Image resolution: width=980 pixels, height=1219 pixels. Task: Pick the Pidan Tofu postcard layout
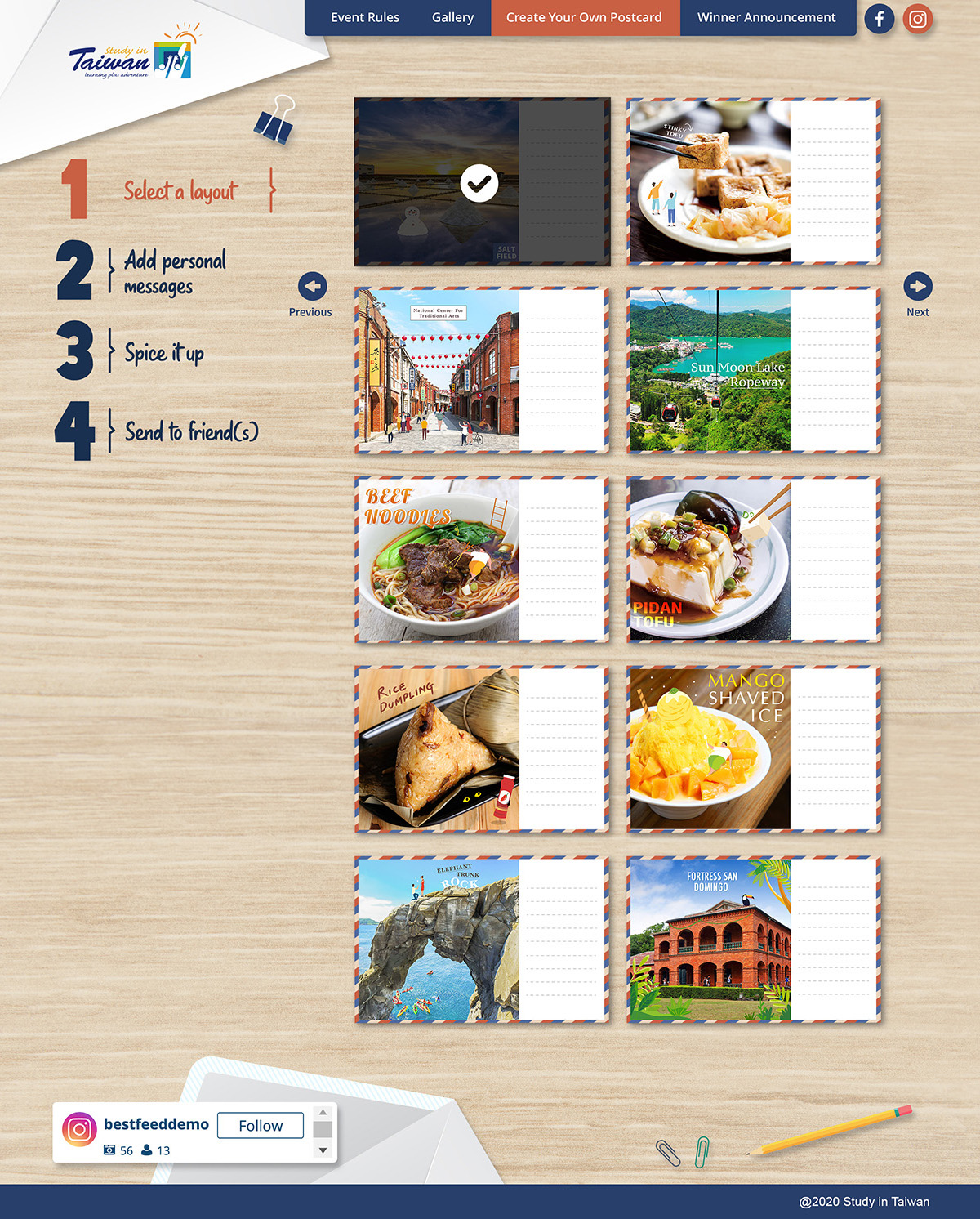753,560
